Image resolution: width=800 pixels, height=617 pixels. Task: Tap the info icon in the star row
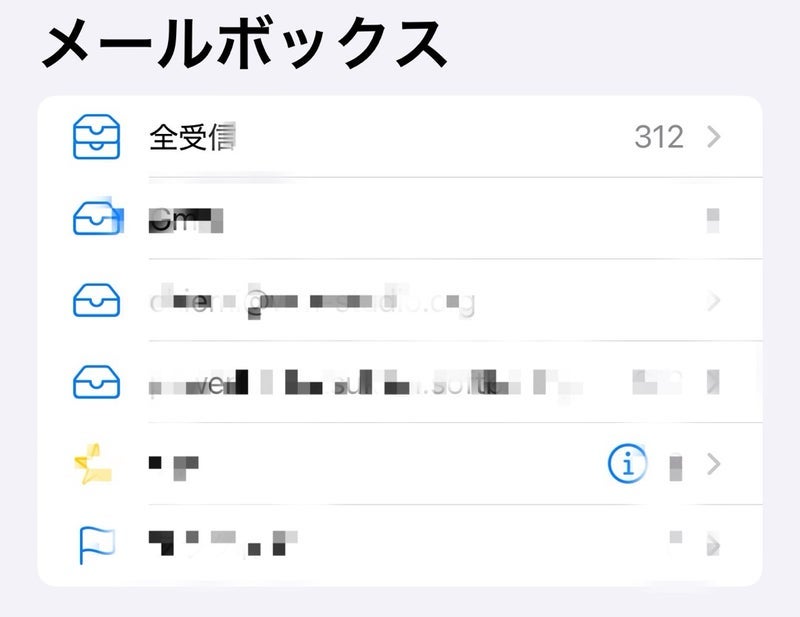627,464
